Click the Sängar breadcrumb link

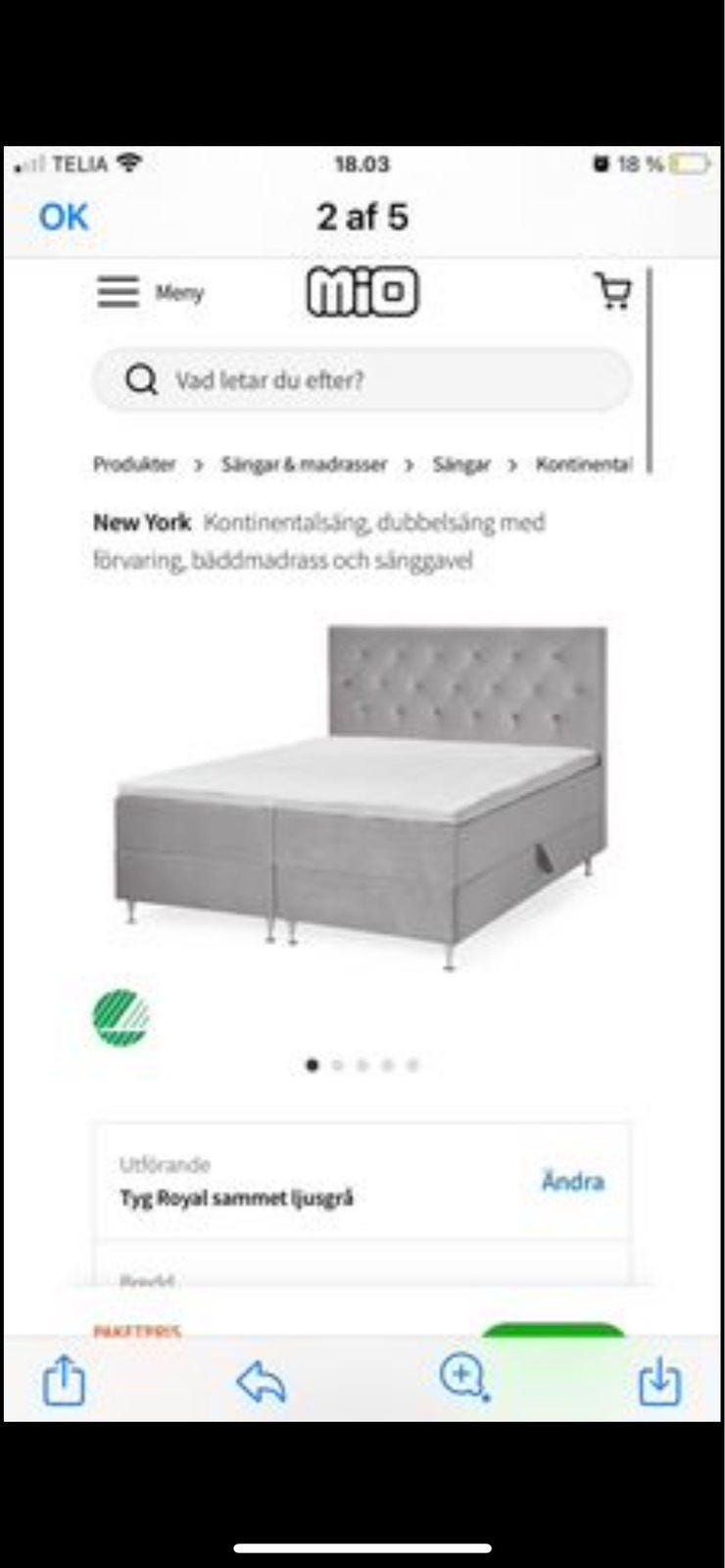click(x=462, y=465)
